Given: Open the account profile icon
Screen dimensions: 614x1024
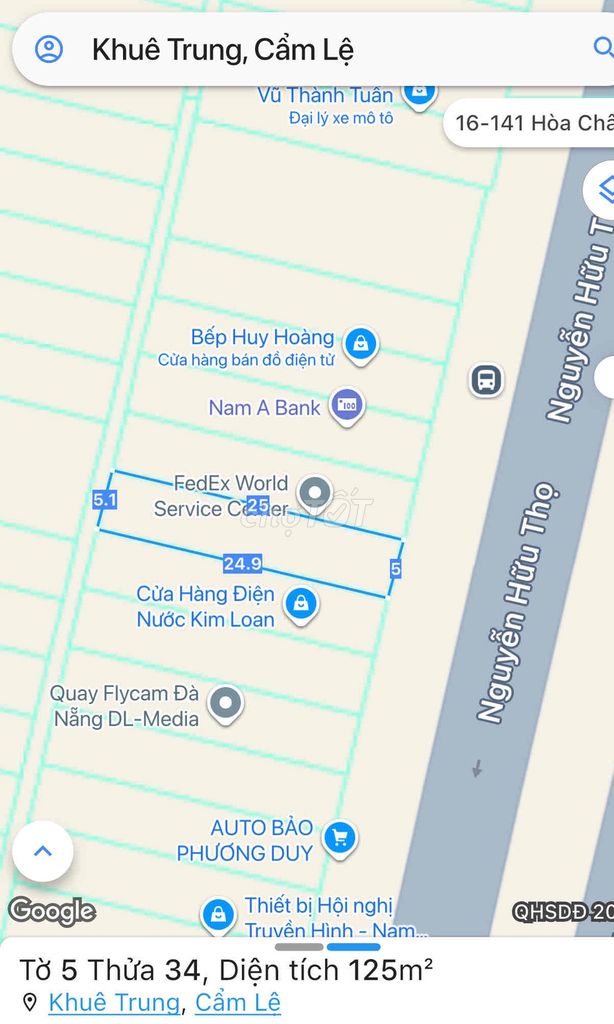Looking at the screenshot, I should point(48,49).
